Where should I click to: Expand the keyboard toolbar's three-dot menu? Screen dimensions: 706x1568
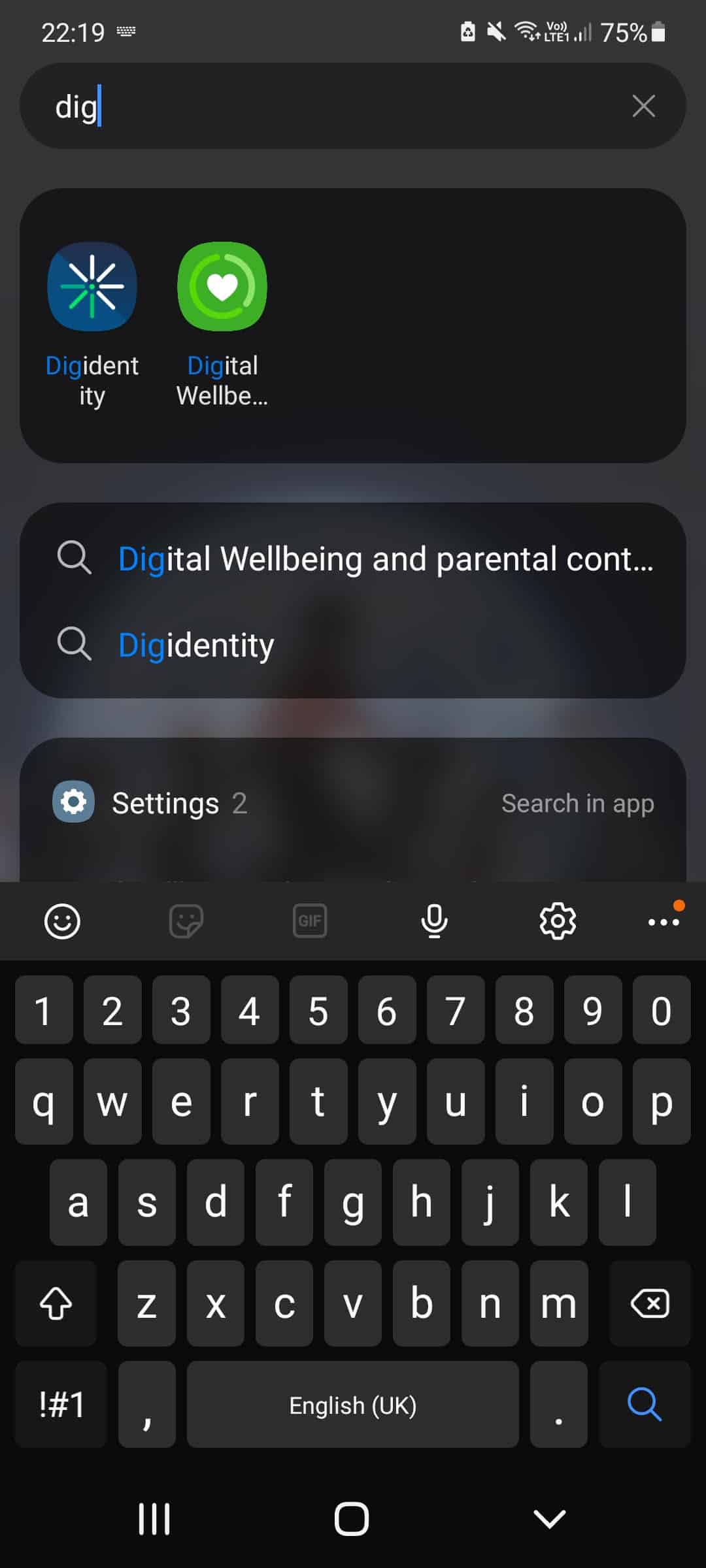[664, 922]
